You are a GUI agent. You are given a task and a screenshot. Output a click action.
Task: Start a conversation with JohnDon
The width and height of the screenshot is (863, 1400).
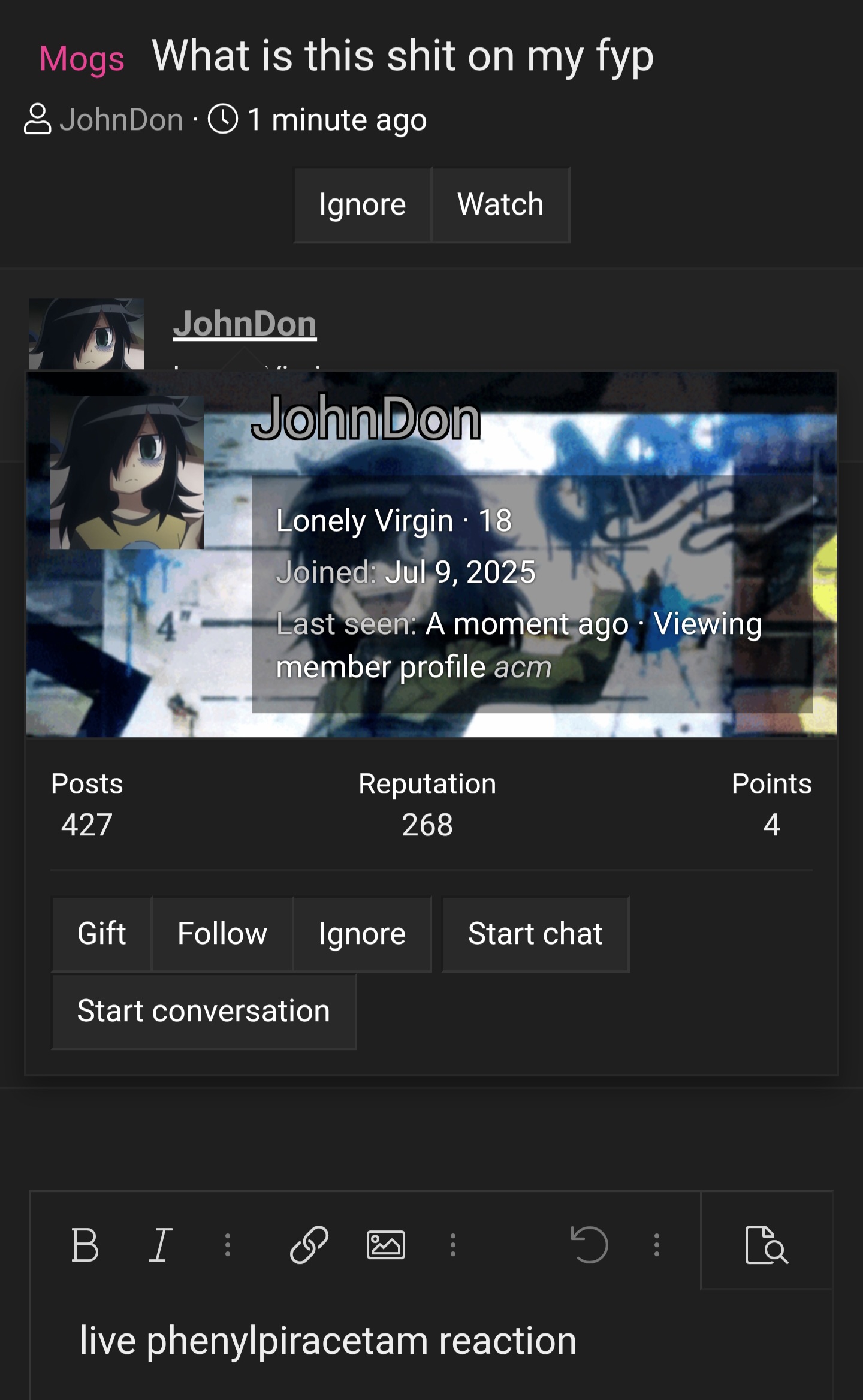click(x=204, y=1012)
